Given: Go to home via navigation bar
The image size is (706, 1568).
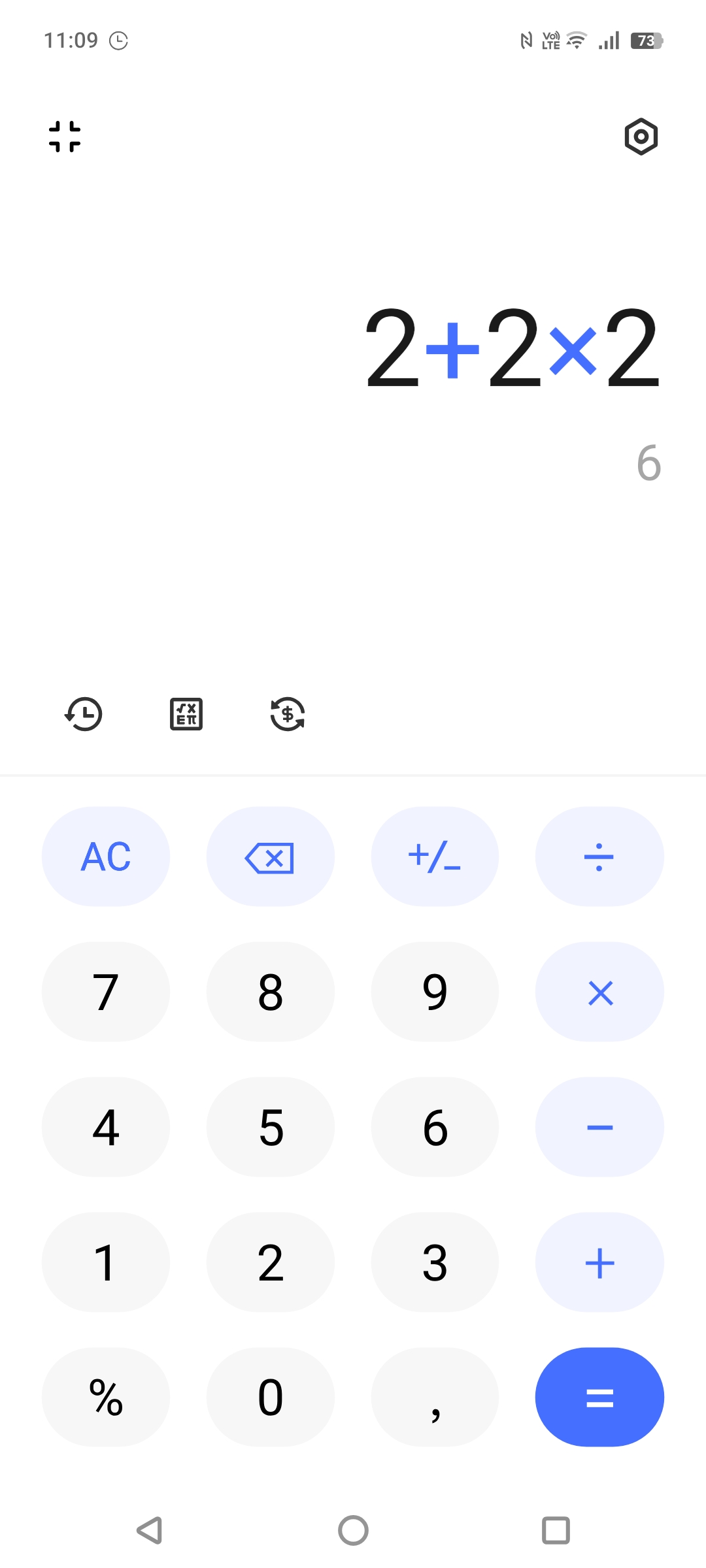Looking at the screenshot, I should (x=353, y=1530).
